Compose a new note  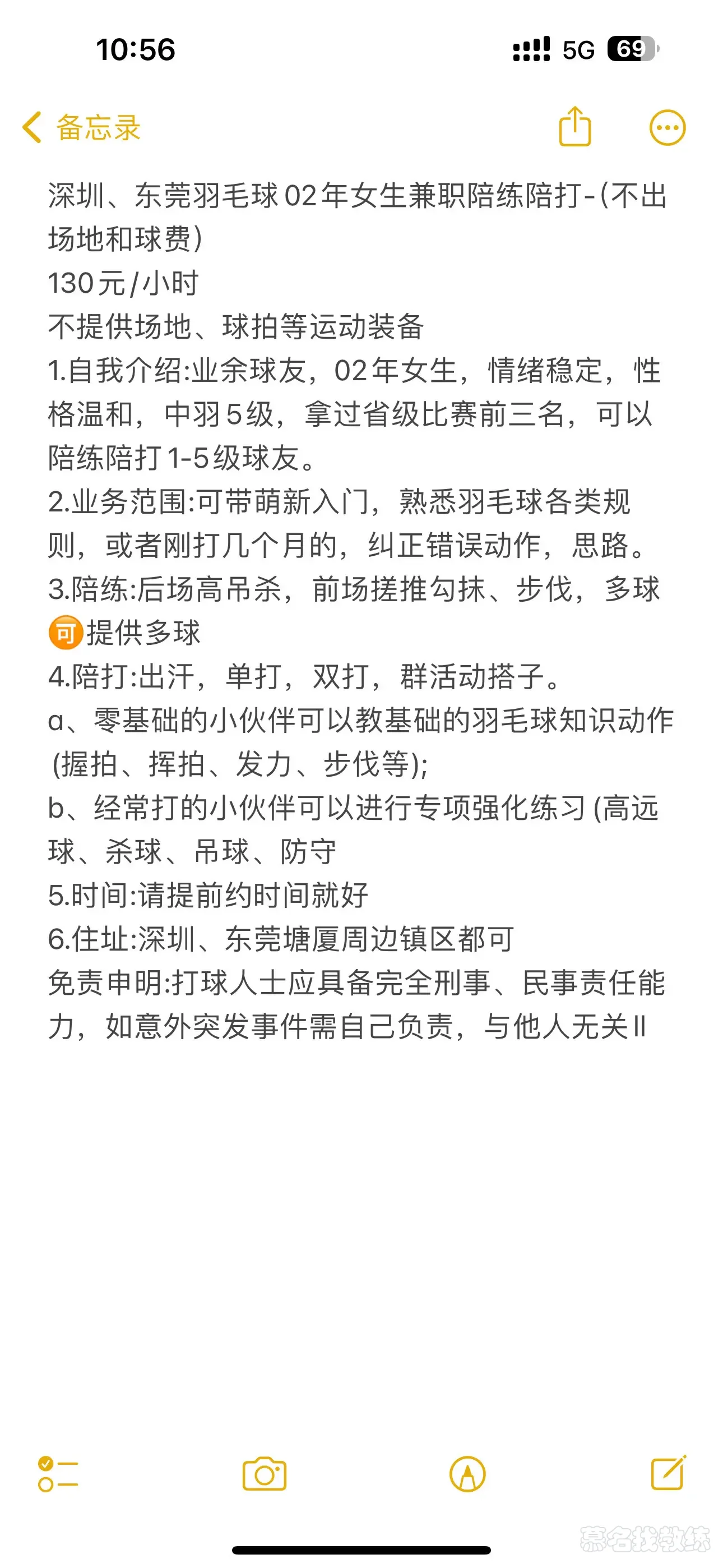tap(668, 1473)
